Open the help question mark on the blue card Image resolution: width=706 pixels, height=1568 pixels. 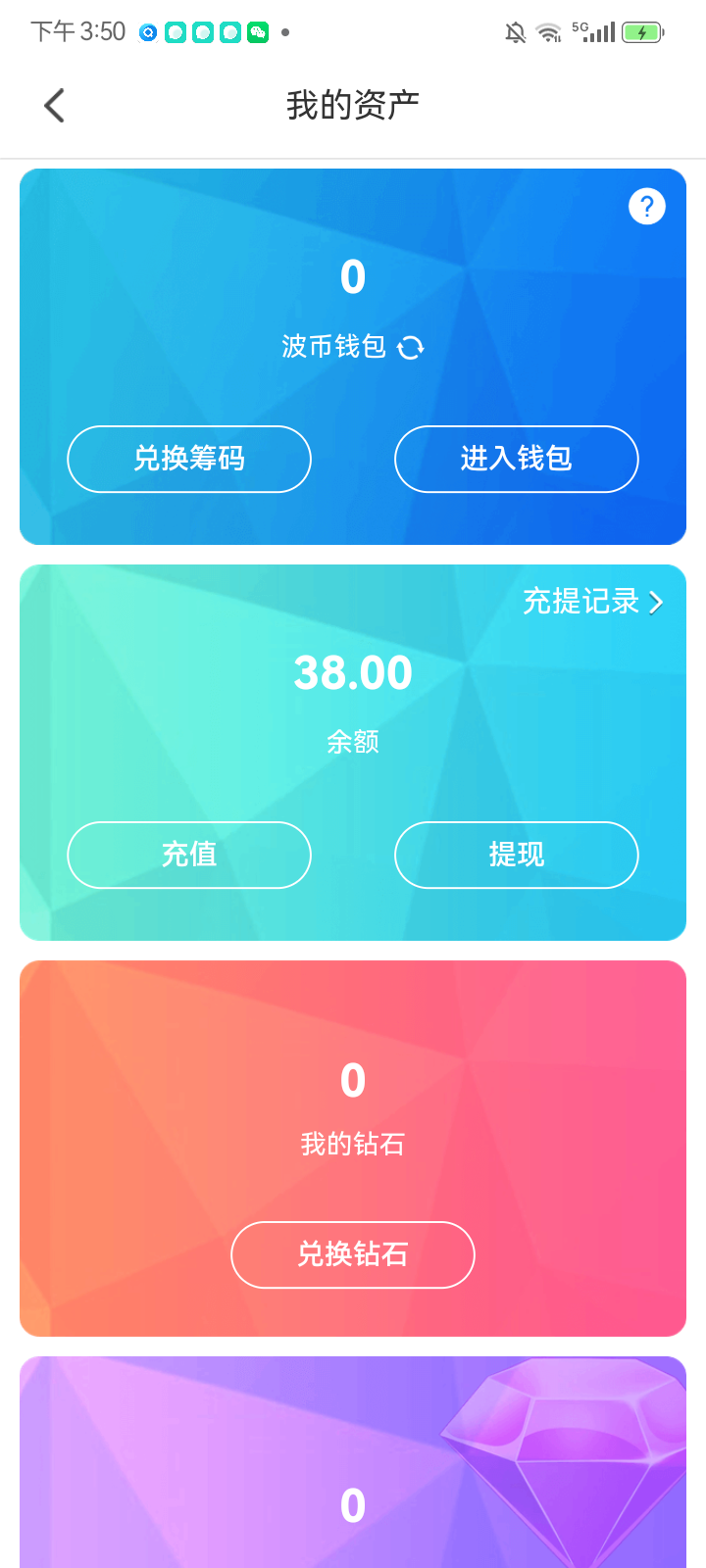pos(646,207)
